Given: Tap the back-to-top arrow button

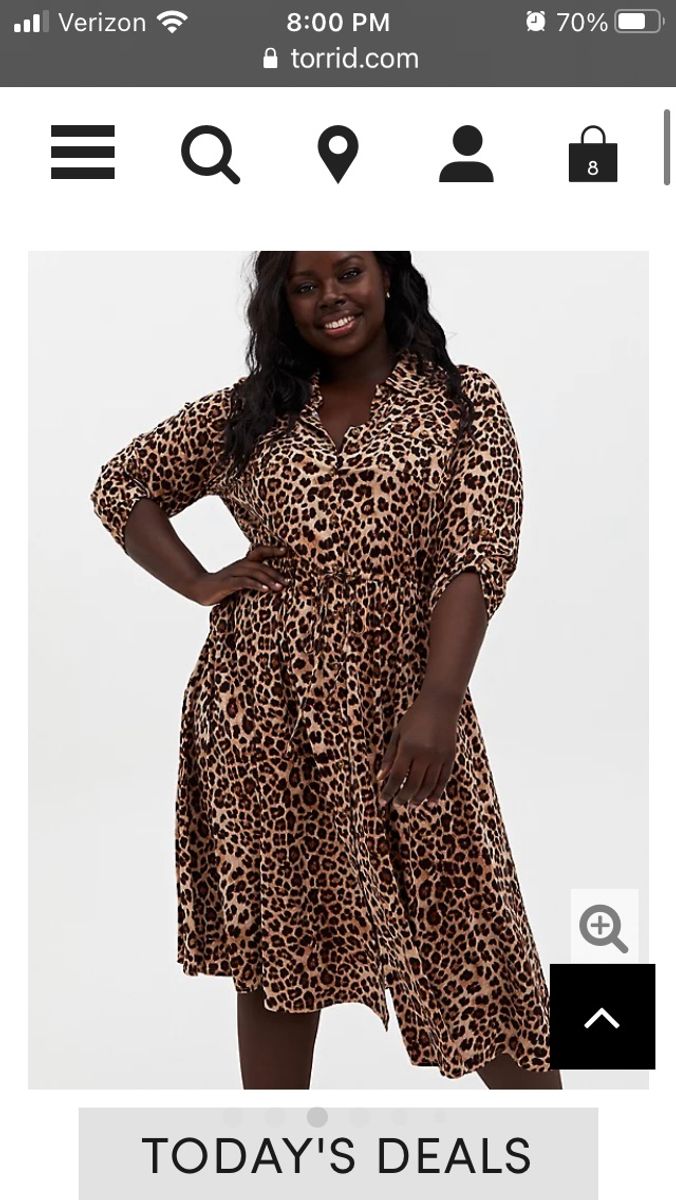Looking at the screenshot, I should coord(602,1017).
